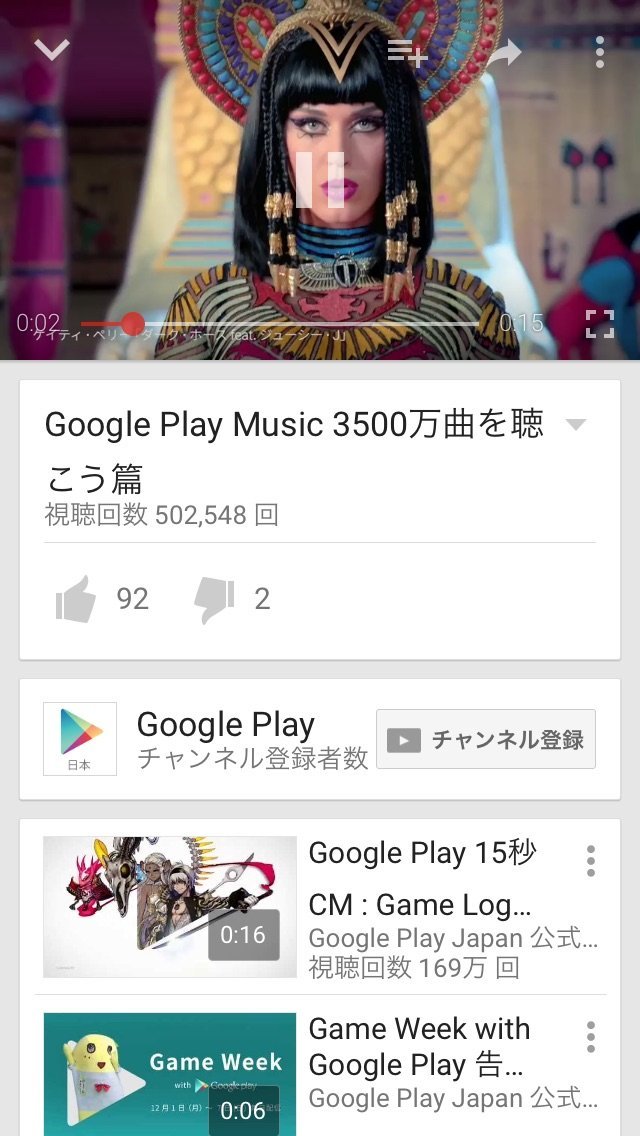Like this video with thumbs up

point(77,599)
